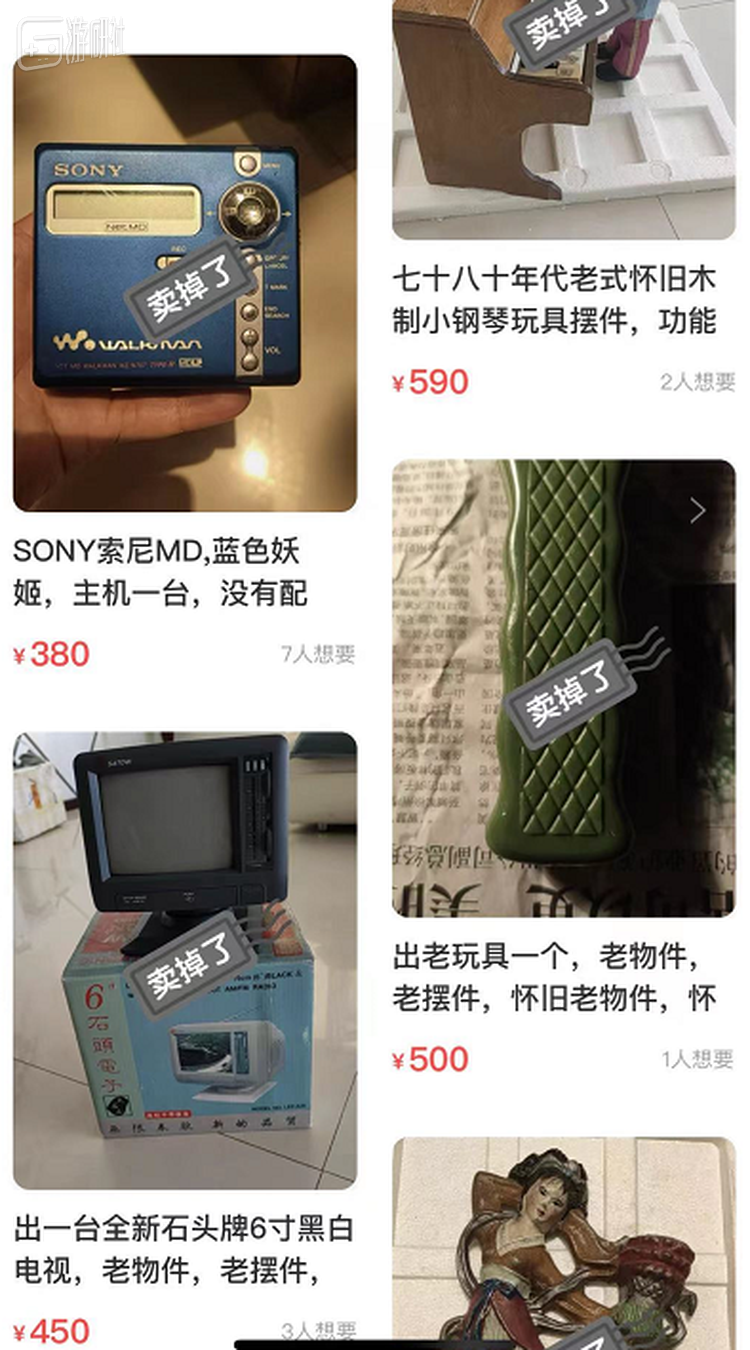The image size is (750, 1350).
Task: View the wooden toy piano listing priced ¥590
Action: coord(563,120)
